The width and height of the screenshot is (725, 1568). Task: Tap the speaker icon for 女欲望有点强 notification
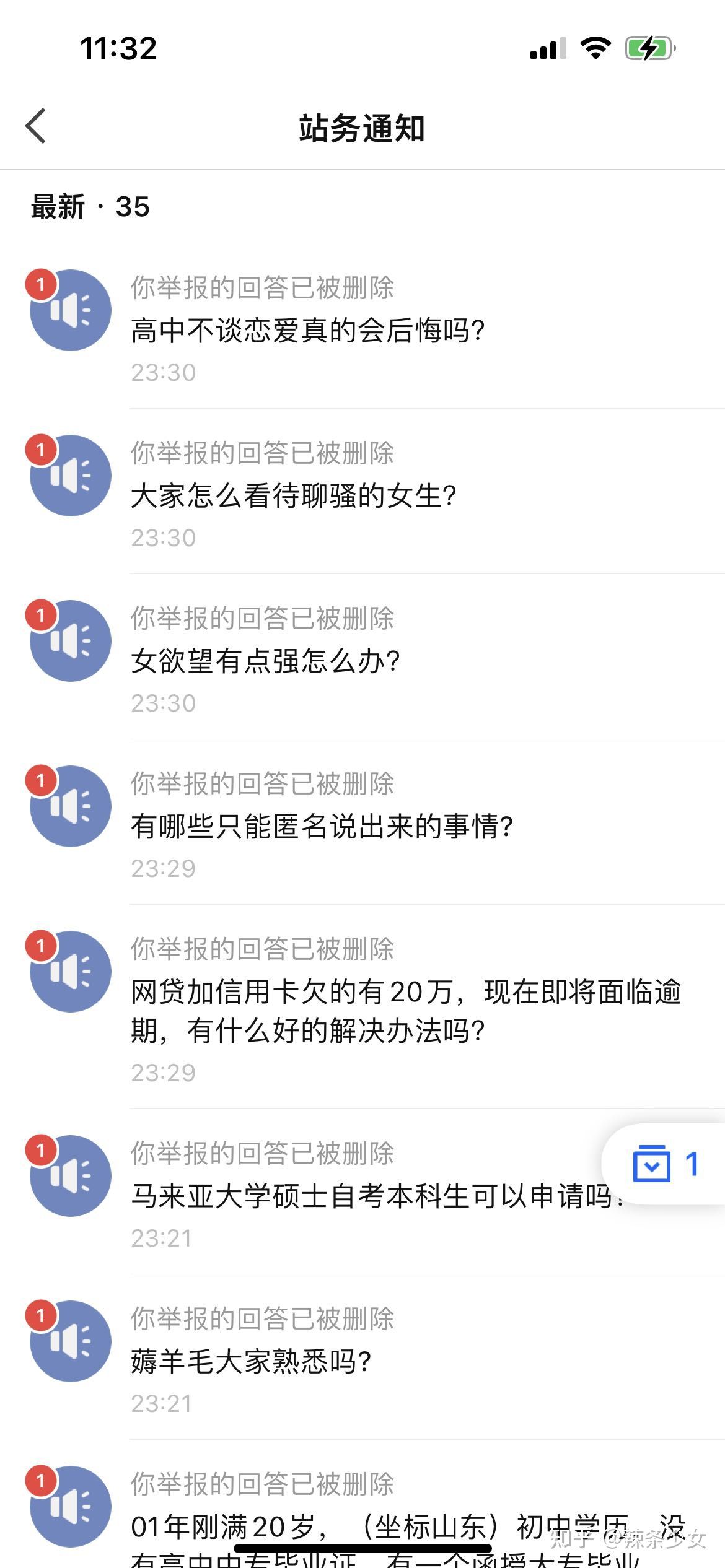pyautogui.click(x=70, y=640)
